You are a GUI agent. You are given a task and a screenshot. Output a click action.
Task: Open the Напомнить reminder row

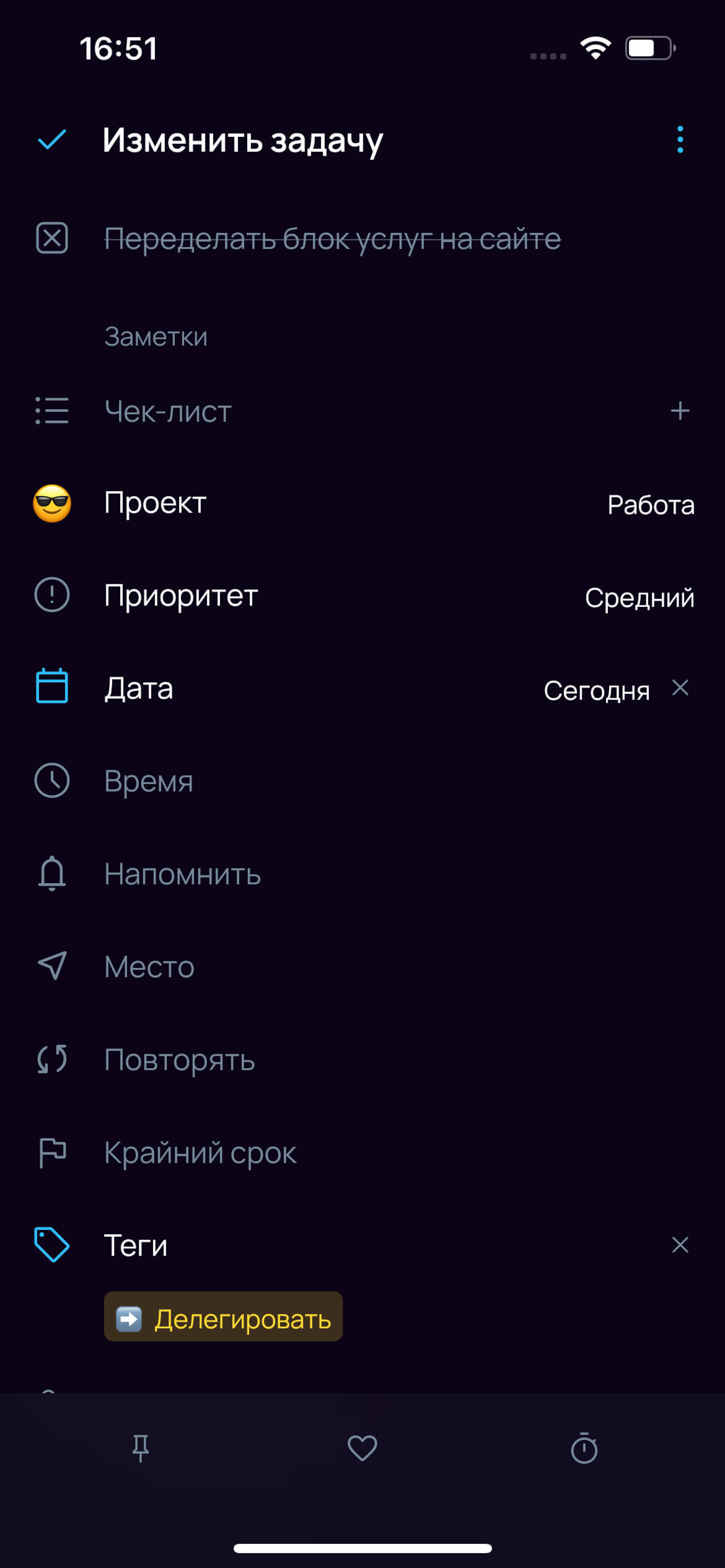click(362, 874)
